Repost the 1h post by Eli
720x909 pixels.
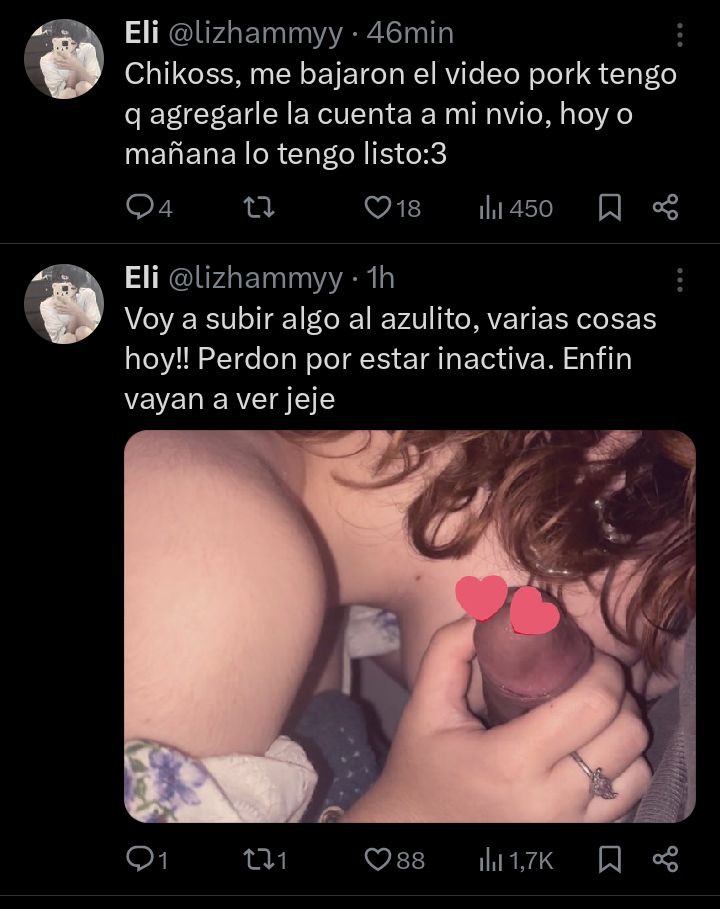click(x=259, y=859)
